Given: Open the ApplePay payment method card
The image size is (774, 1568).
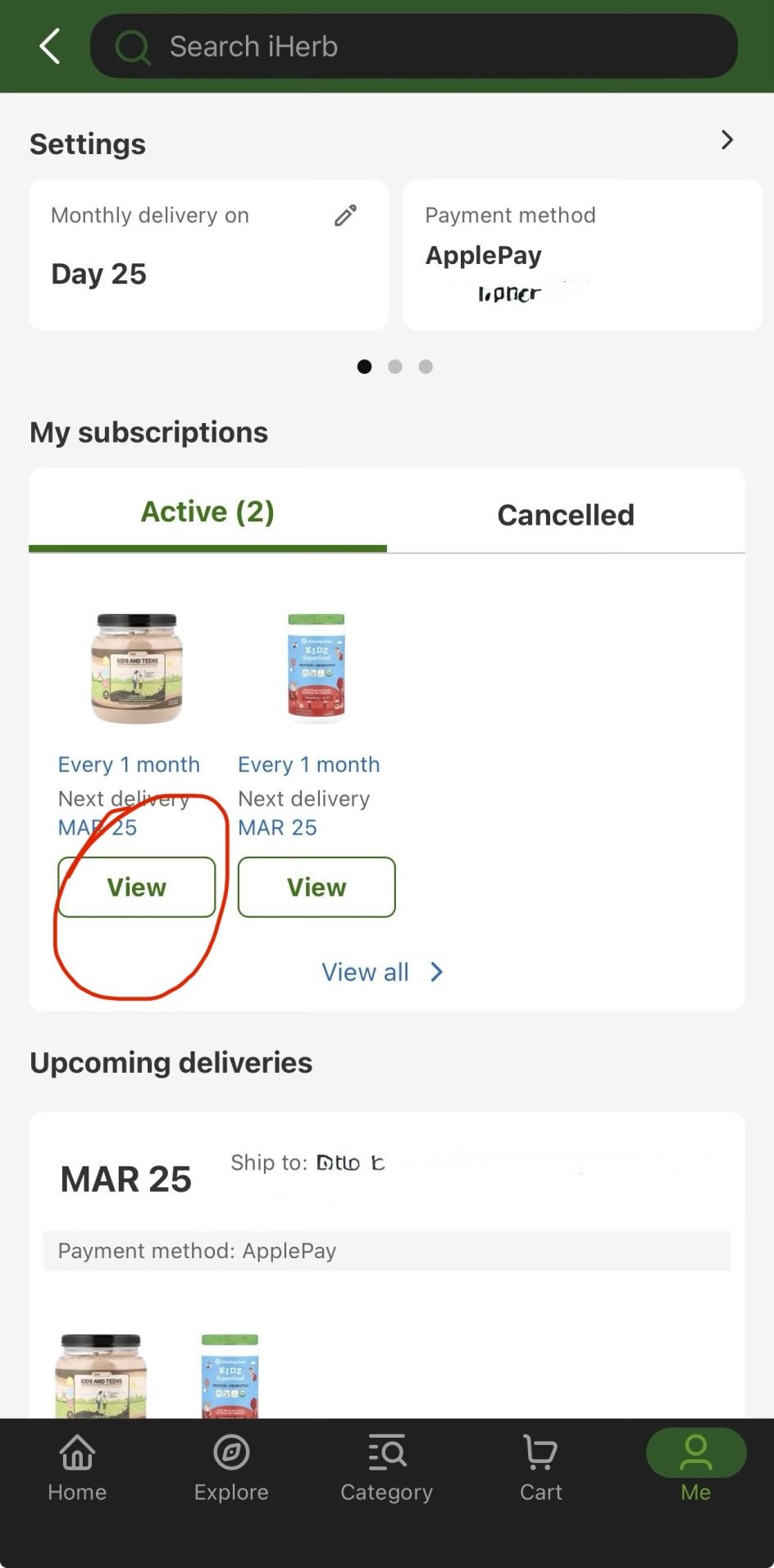Looking at the screenshot, I should (x=583, y=255).
